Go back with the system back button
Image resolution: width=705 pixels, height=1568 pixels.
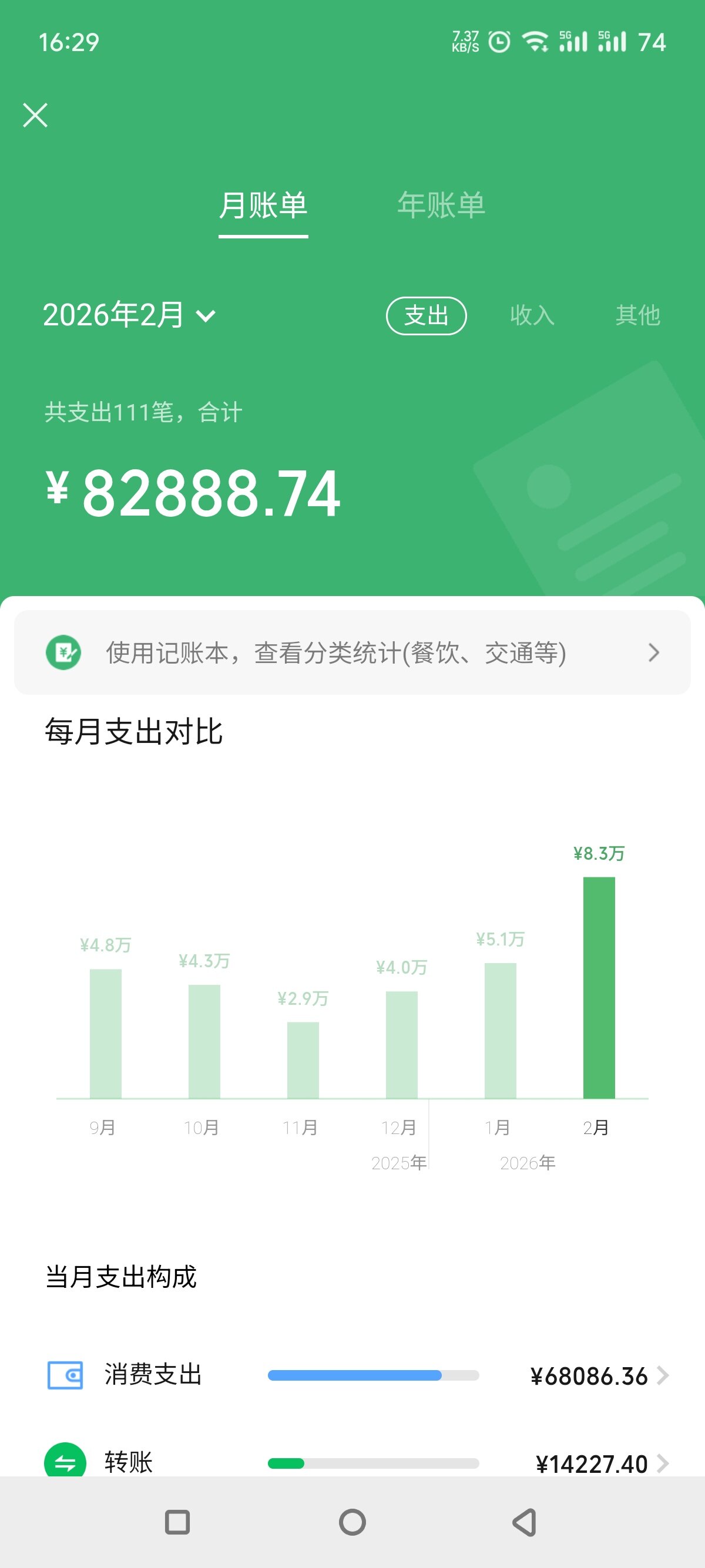(524, 1523)
